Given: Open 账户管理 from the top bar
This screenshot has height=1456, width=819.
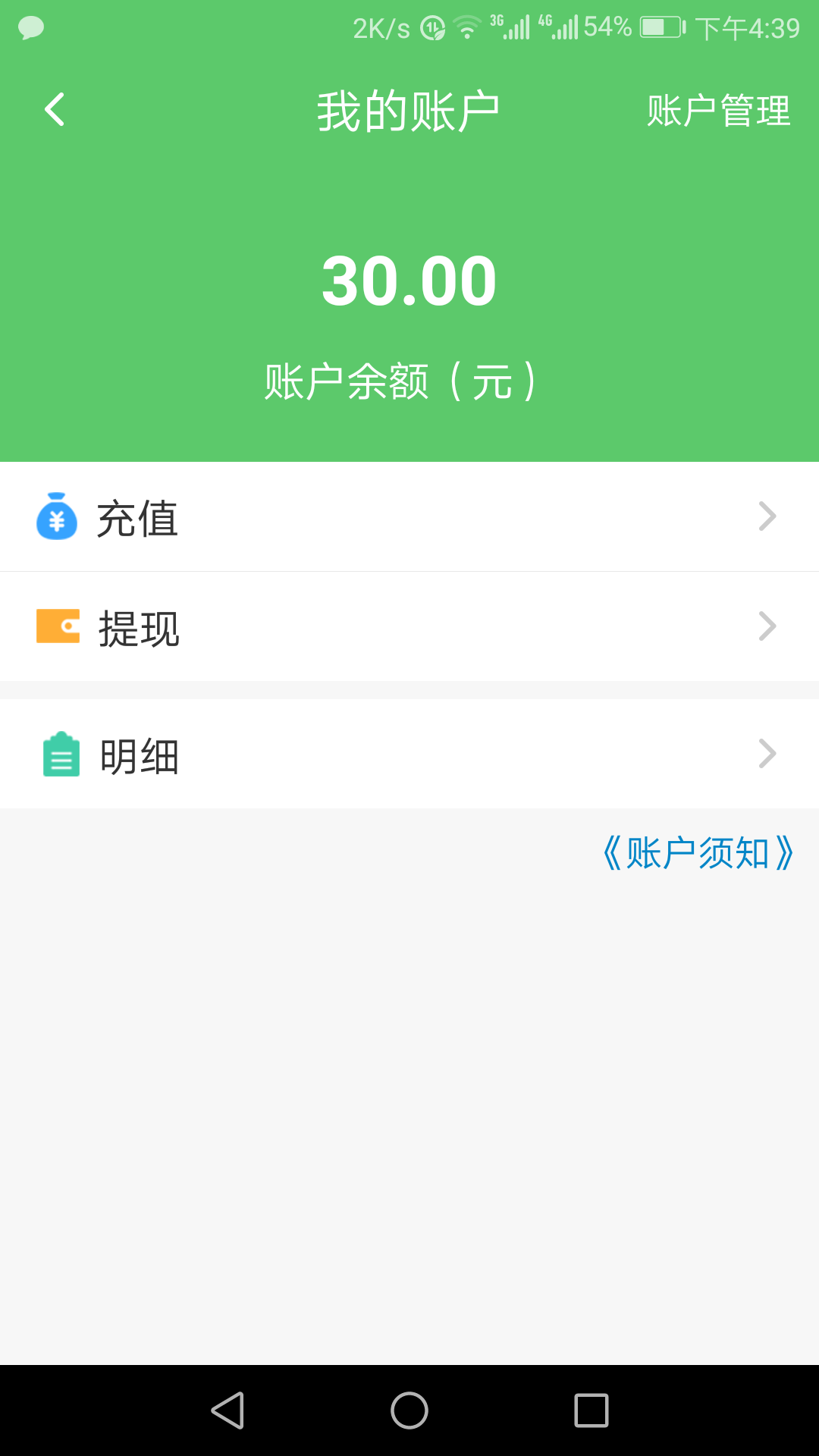Looking at the screenshot, I should point(717,108).
